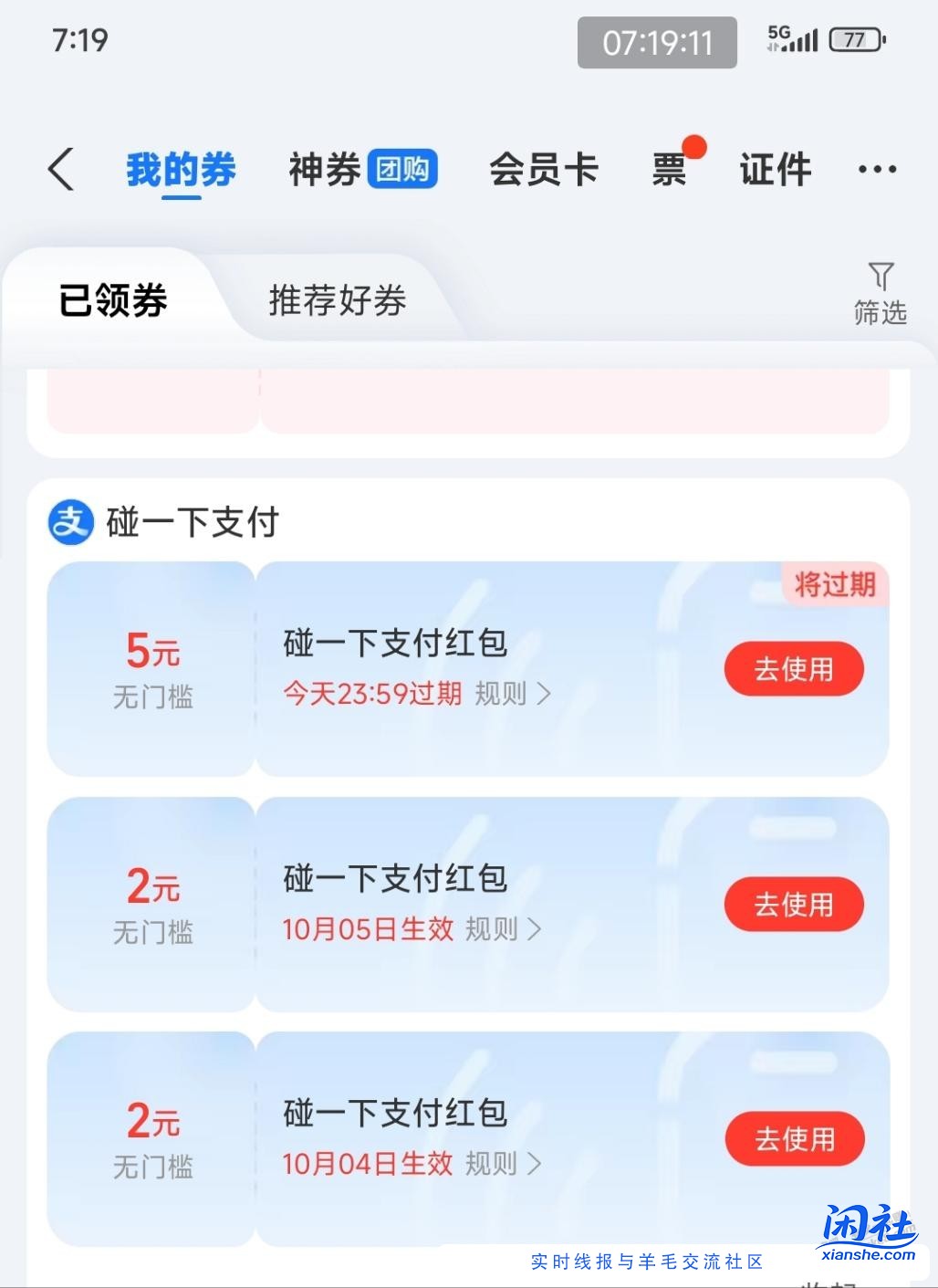Switch to the 已领券 tab

click(x=114, y=301)
